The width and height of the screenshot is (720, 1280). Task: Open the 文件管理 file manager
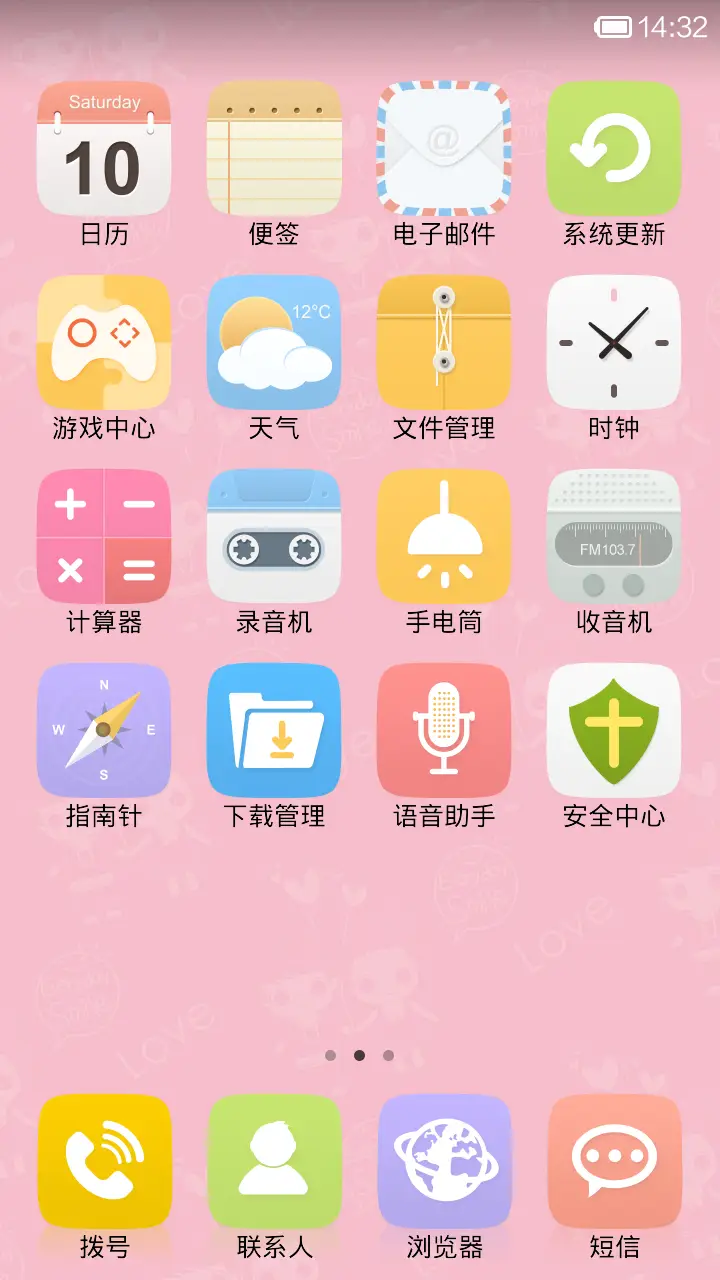[444, 342]
